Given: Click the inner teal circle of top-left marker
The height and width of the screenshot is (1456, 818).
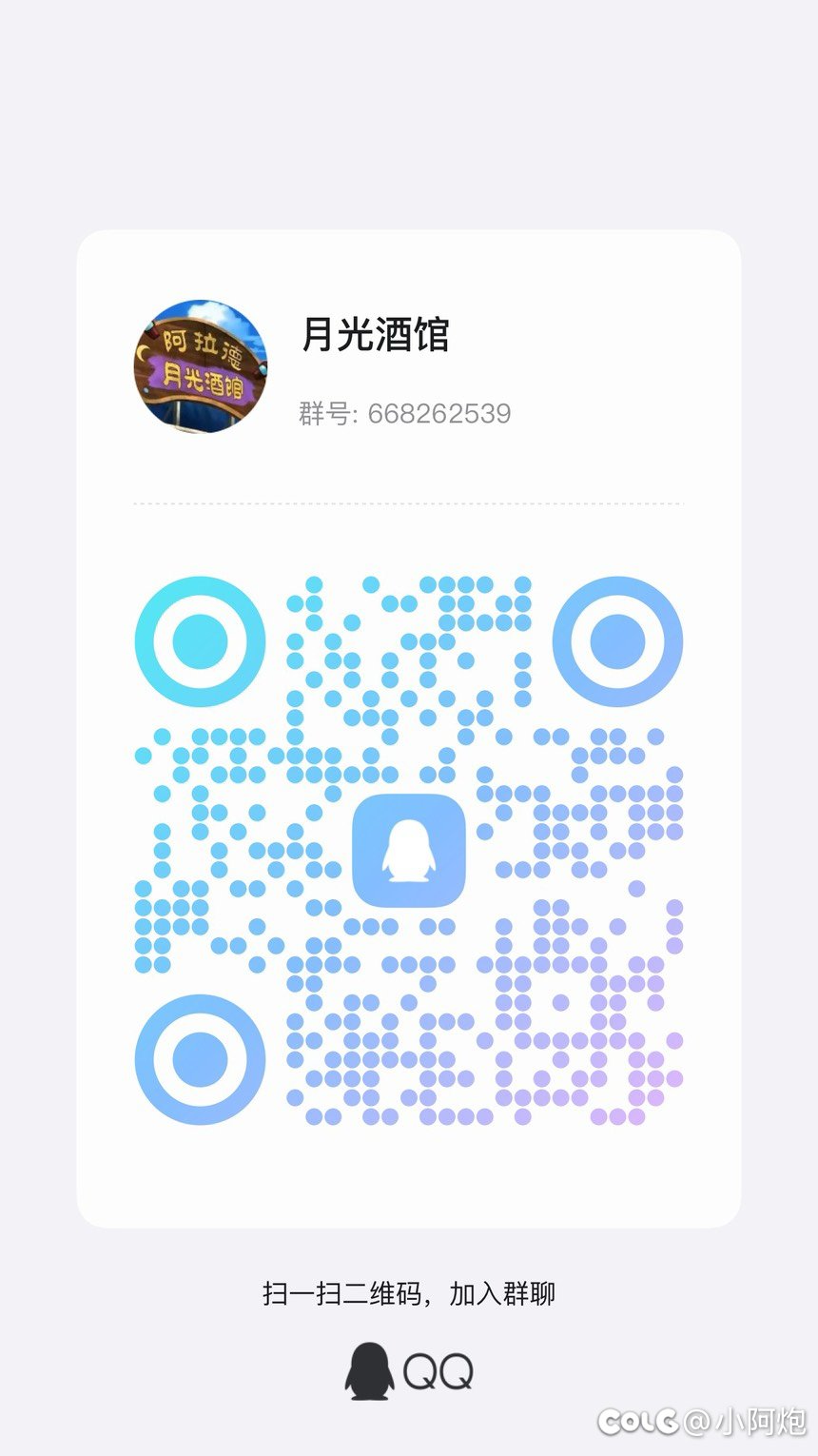Looking at the screenshot, I should (x=199, y=640).
